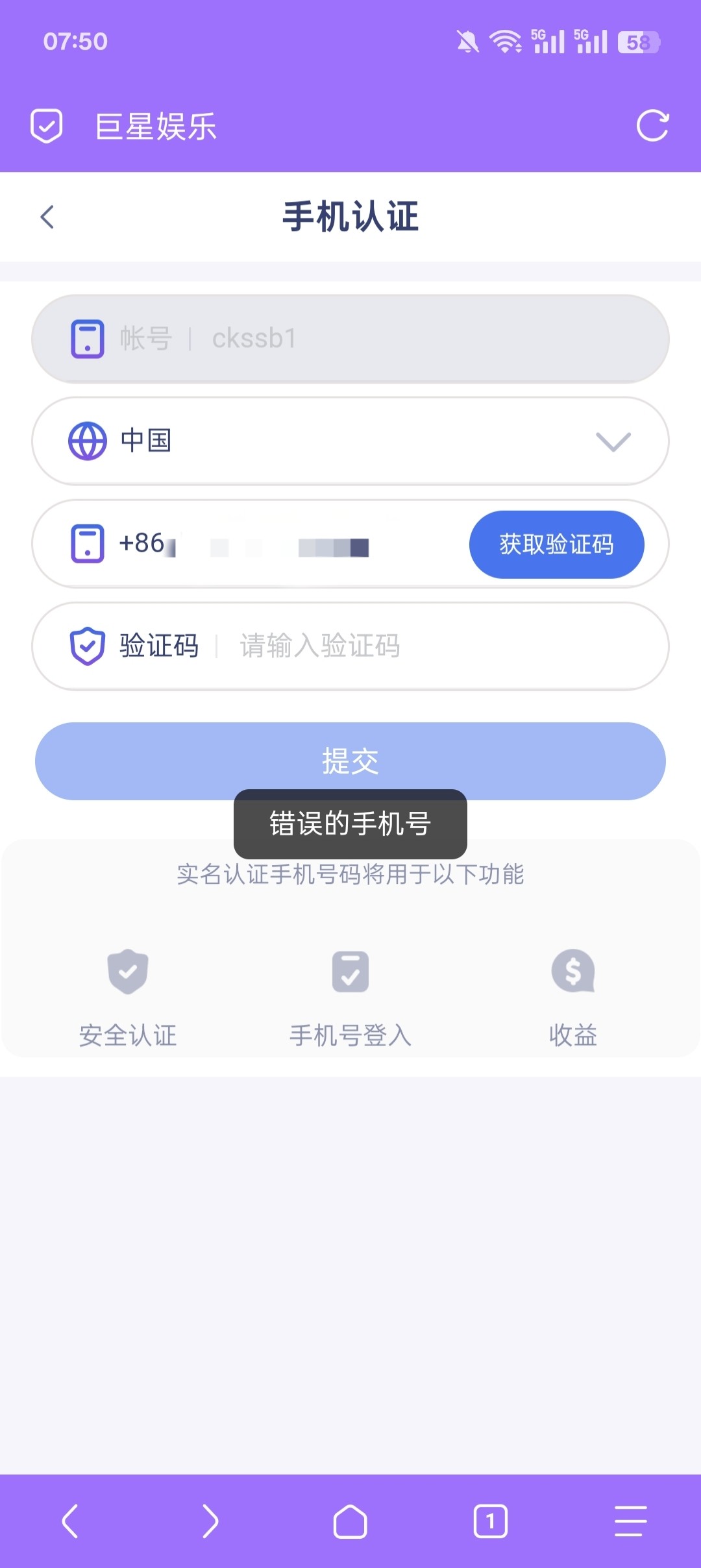Open the site security shield icon
The width and height of the screenshot is (701, 1568).
click(47, 126)
